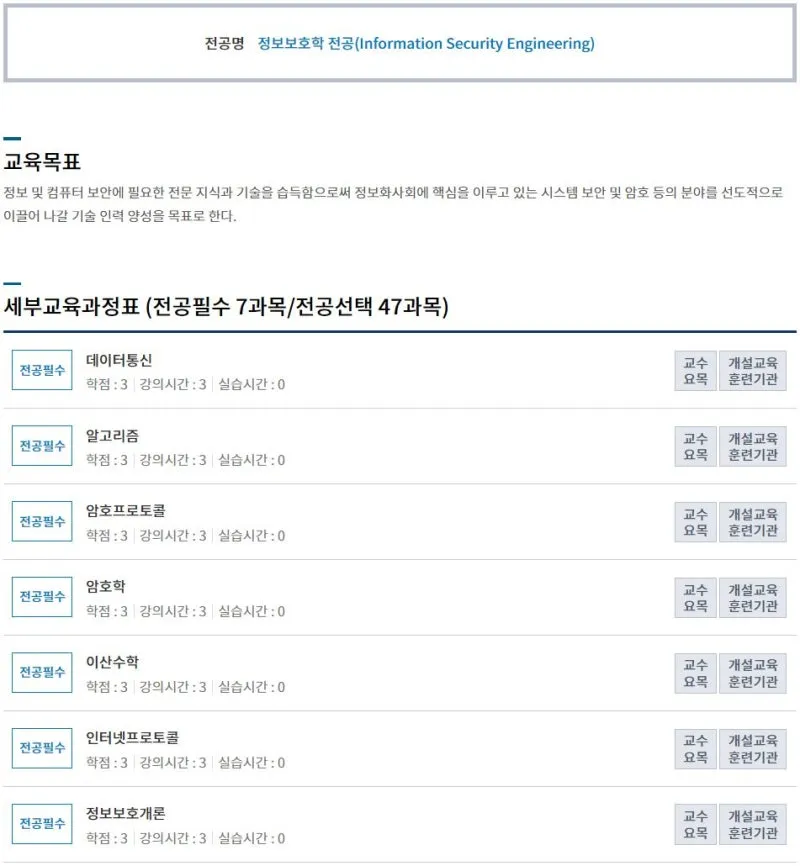View 교수요목 for 알고리즘
Image resolution: width=800 pixels, height=866 pixels.
[x=695, y=446]
